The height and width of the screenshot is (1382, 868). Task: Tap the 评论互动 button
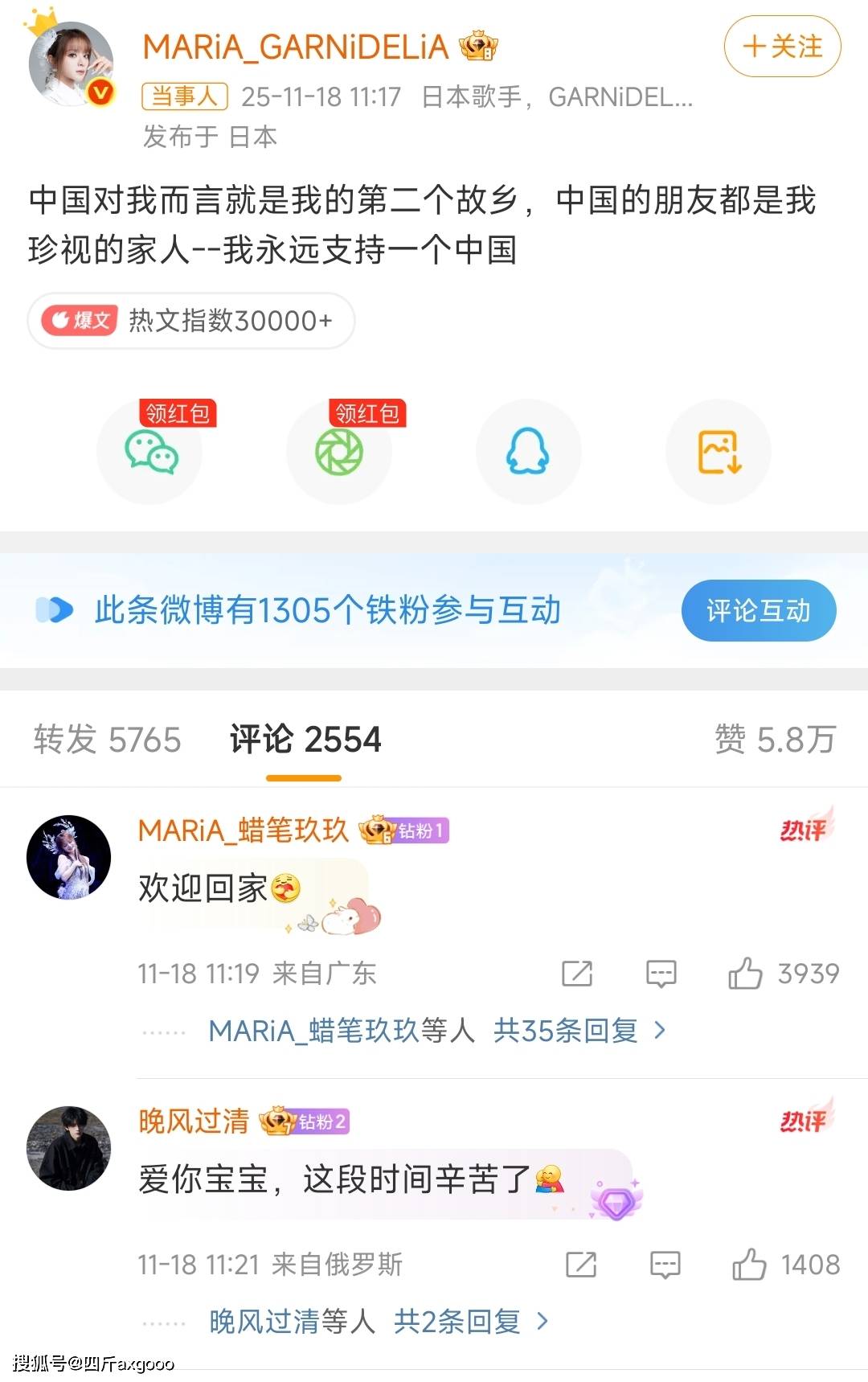pos(758,611)
